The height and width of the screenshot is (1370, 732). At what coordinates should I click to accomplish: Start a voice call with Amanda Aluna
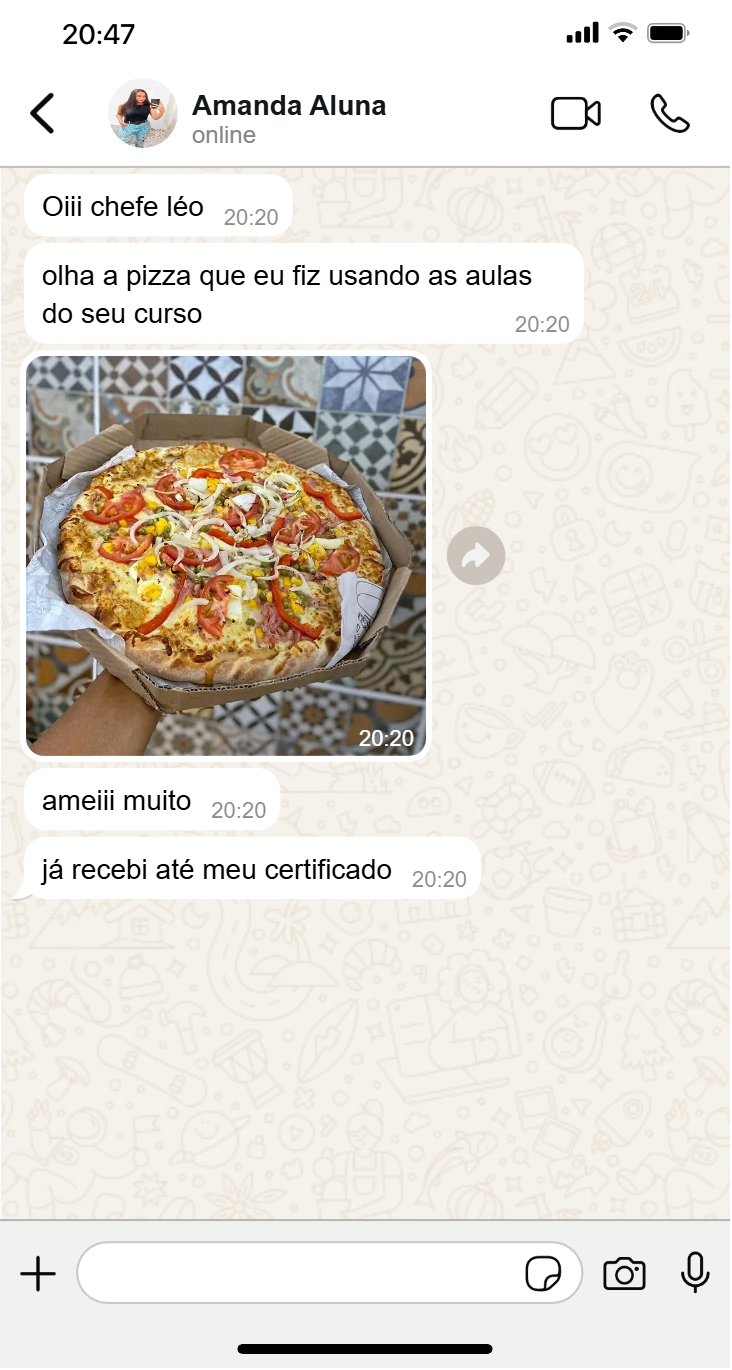(x=670, y=114)
